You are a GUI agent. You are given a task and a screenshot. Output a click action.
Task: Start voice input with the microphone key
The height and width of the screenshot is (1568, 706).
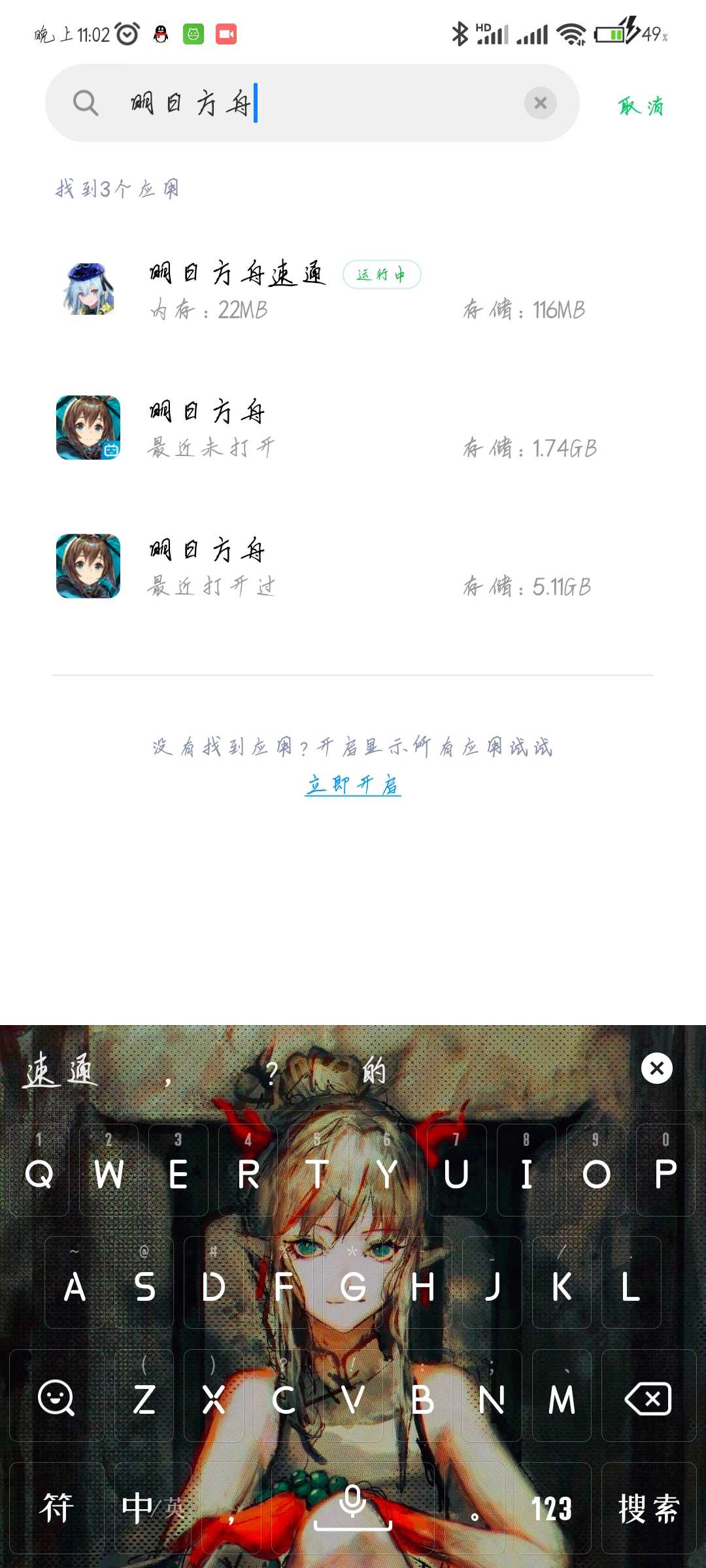pyautogui.click(x=353, y=1509)
